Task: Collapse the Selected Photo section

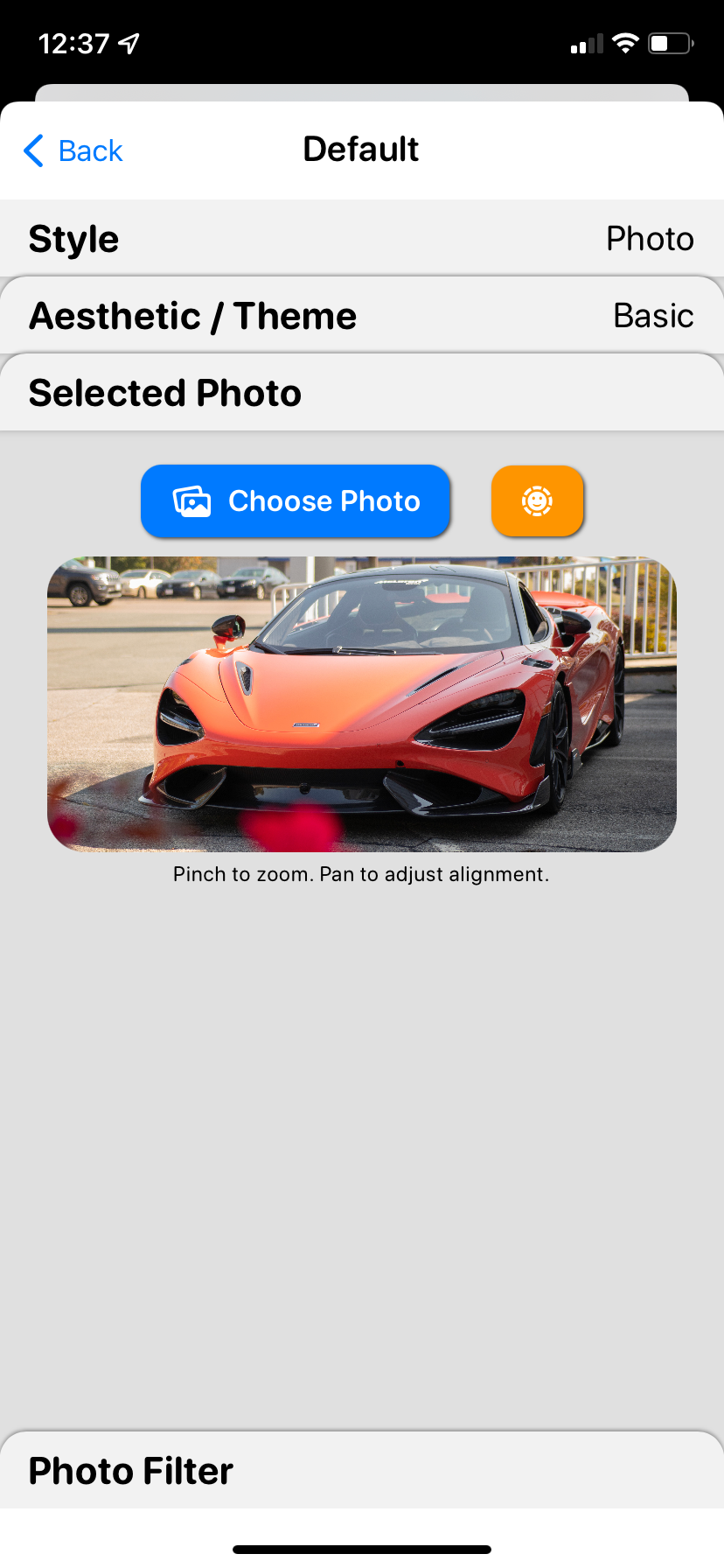Action: pyautogui.click(x=362, y=392)
